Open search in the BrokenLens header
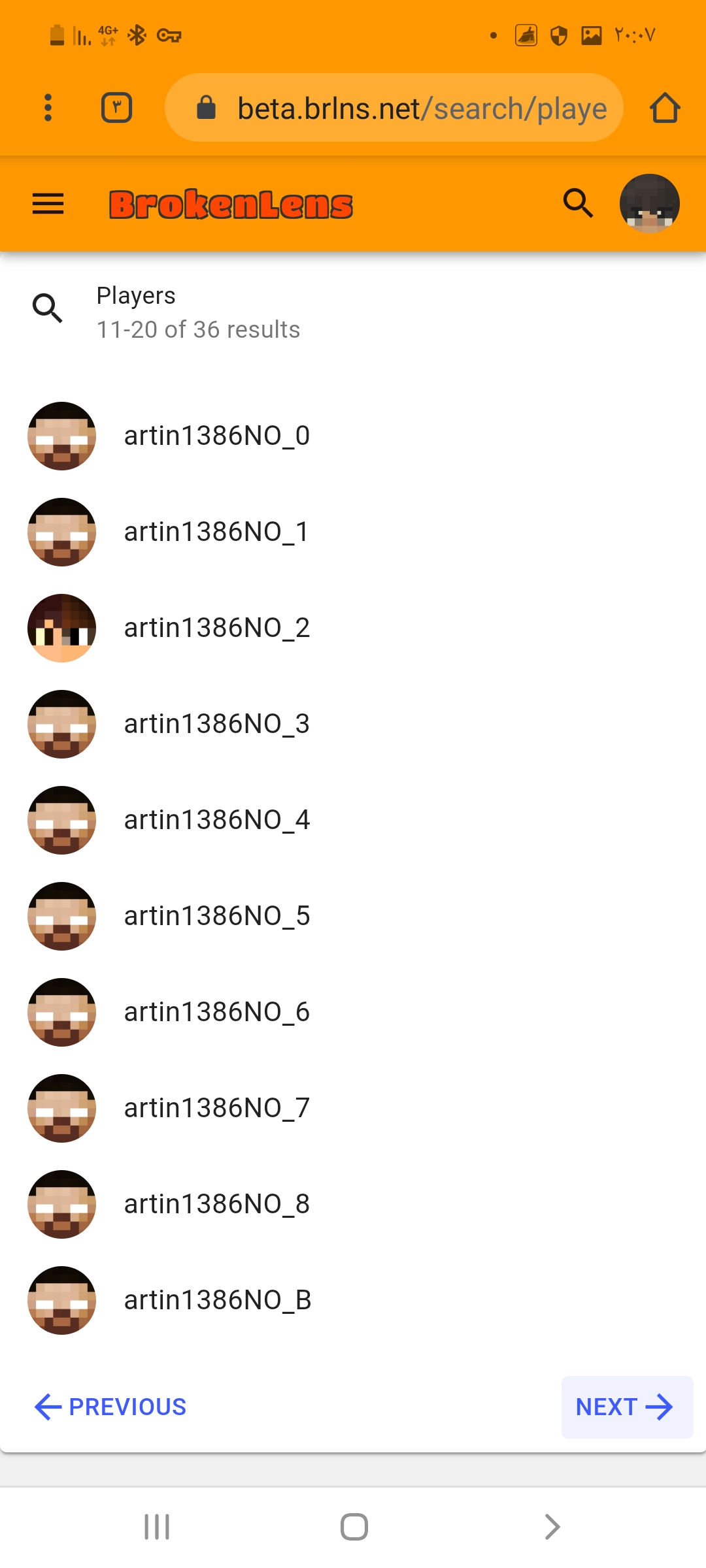706x1568 pixels. (x=579, y=203)
